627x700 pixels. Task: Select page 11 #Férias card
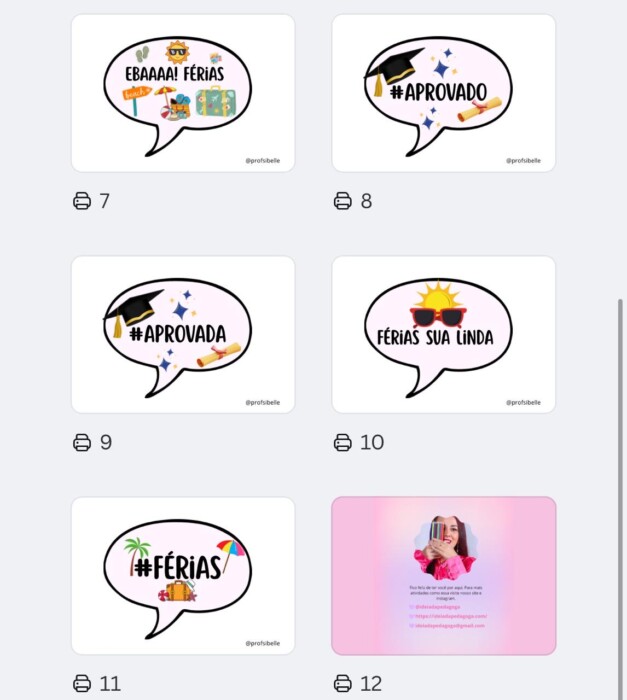click(183, 575)
